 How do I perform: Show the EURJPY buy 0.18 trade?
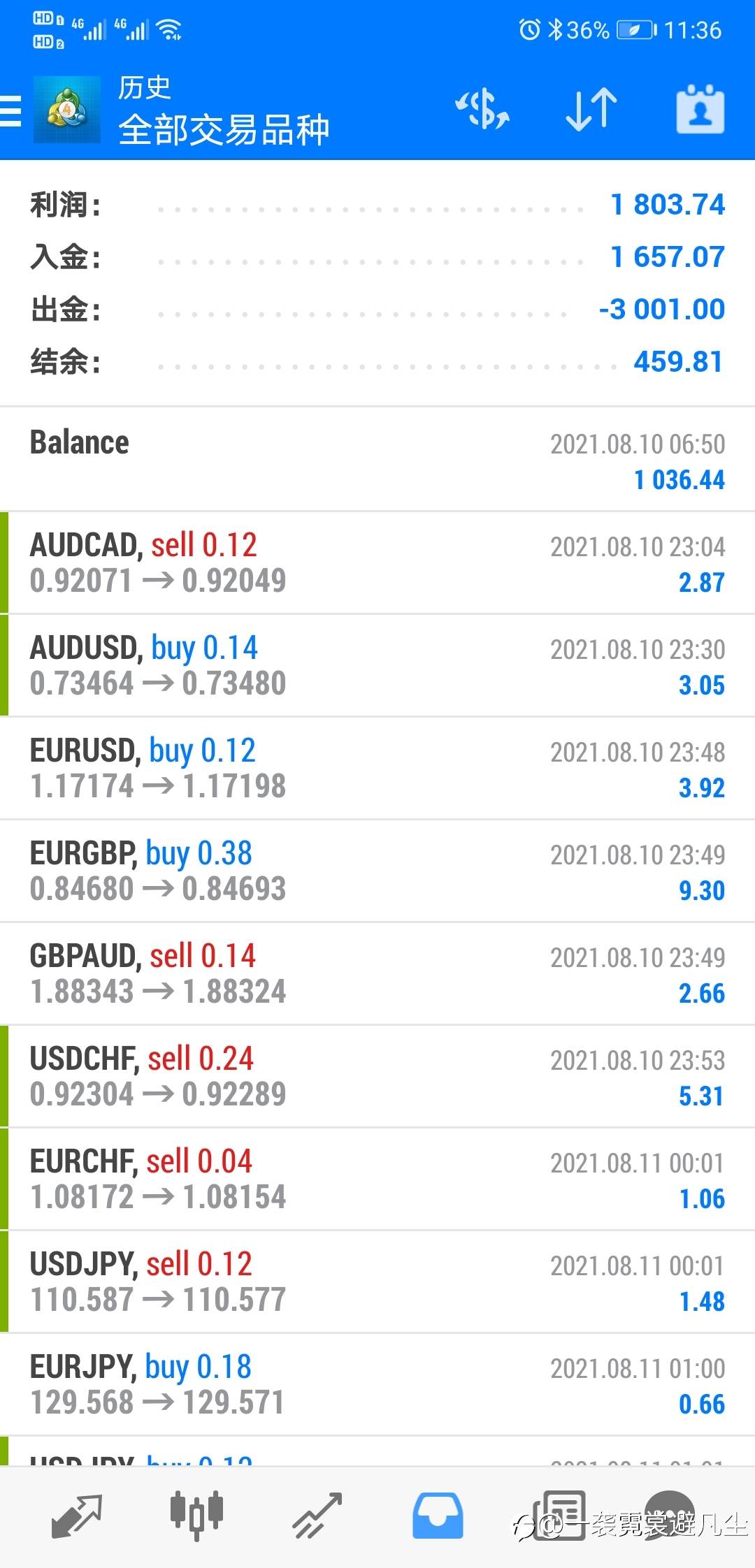pyautogui.click(x=377, y=1385)
